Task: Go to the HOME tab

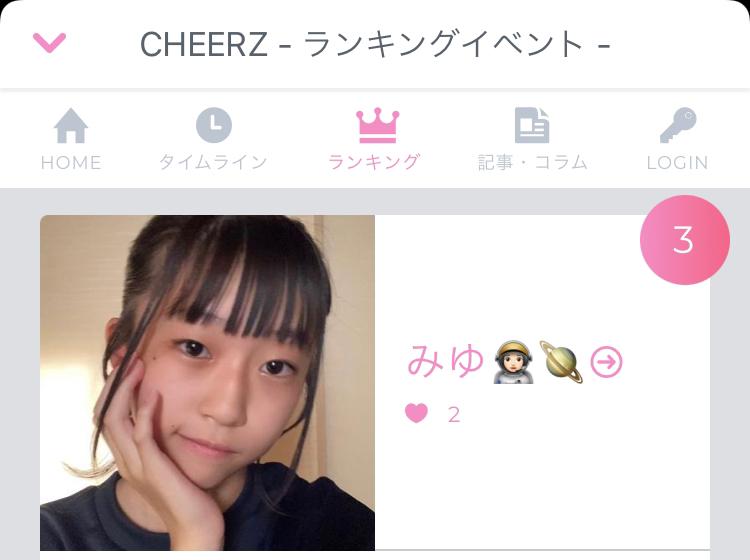Action: pos(71,139)
